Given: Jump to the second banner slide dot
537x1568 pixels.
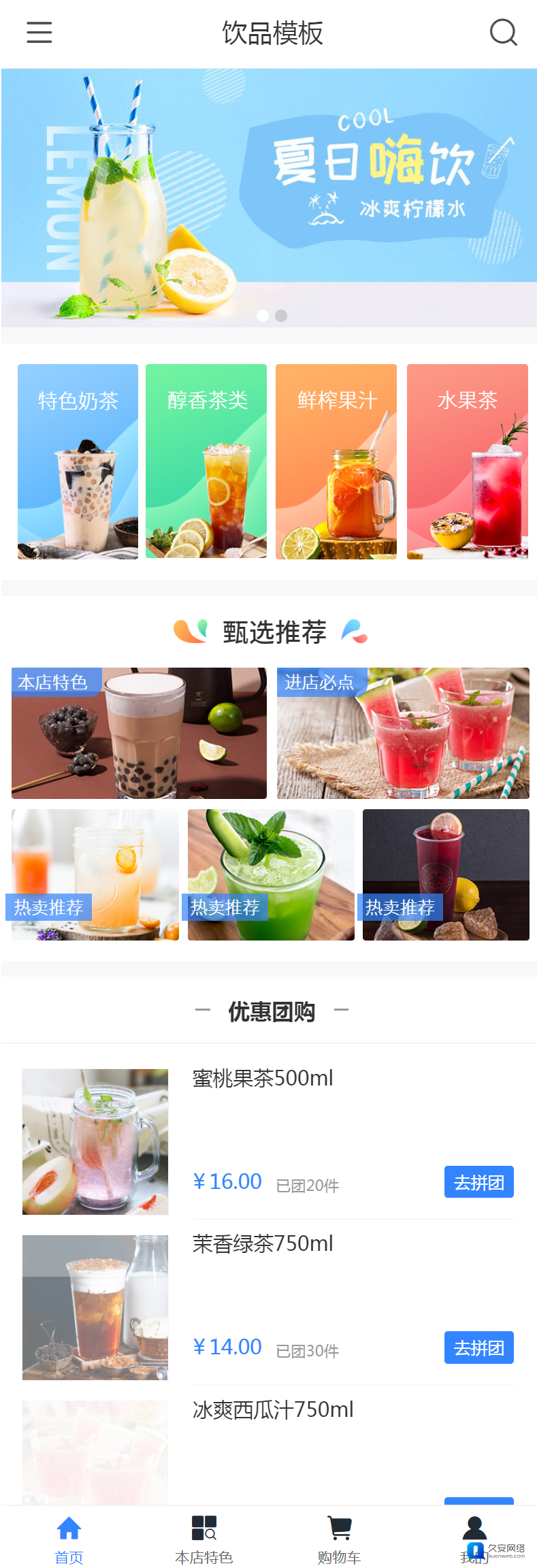Looking at the screenshot, I should coord(281,316).
